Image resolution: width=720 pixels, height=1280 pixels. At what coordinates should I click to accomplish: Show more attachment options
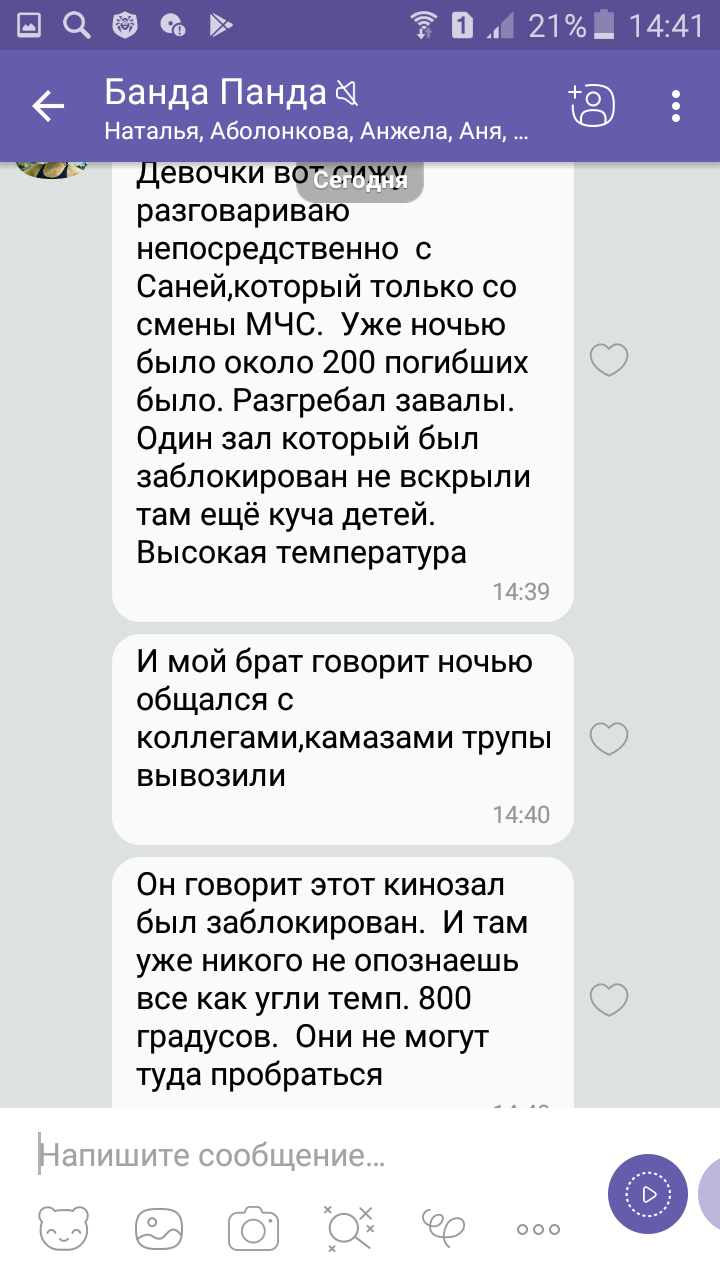(538, 1229)
